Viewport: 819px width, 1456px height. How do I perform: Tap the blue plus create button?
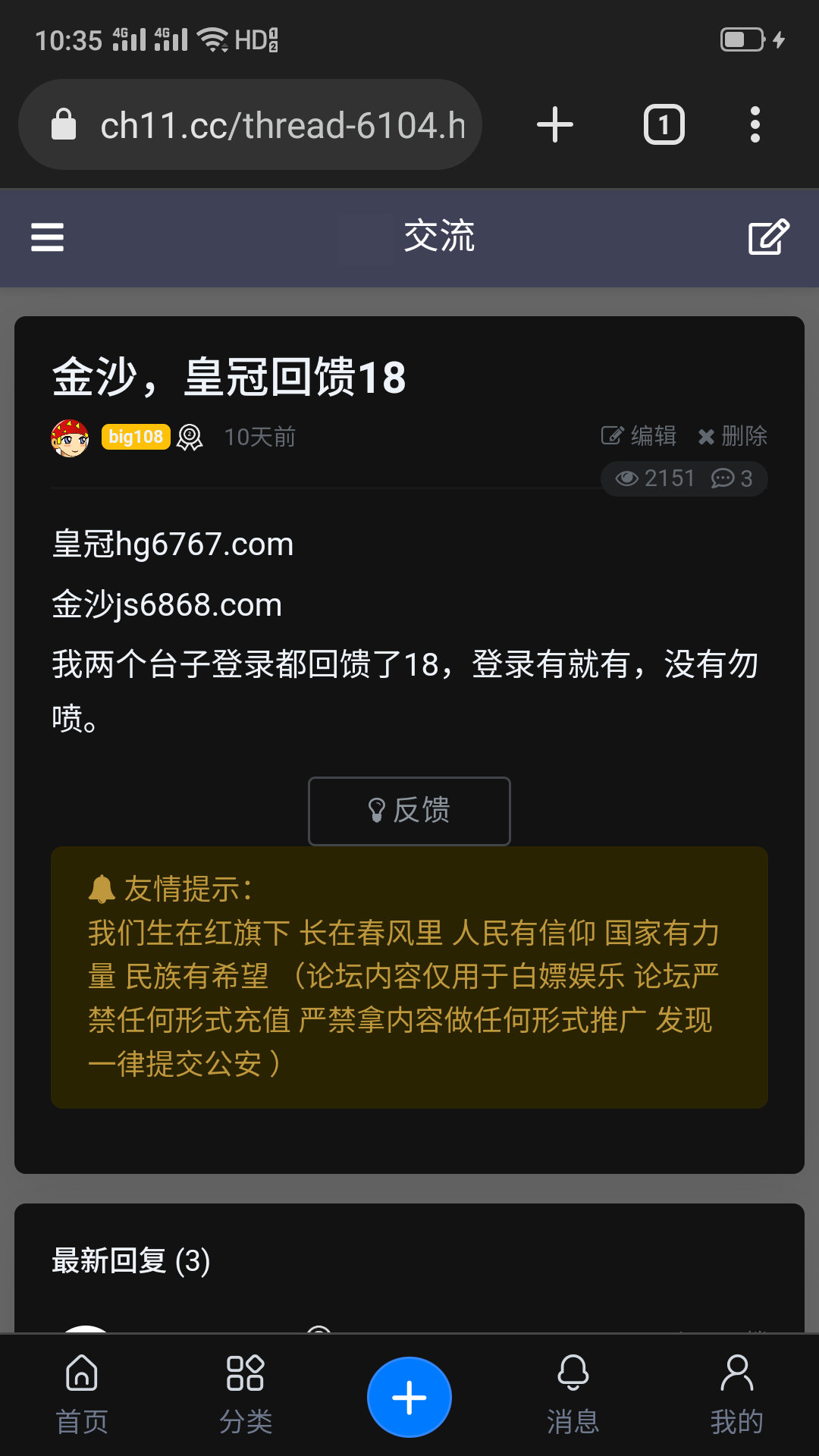point(409,1397)
